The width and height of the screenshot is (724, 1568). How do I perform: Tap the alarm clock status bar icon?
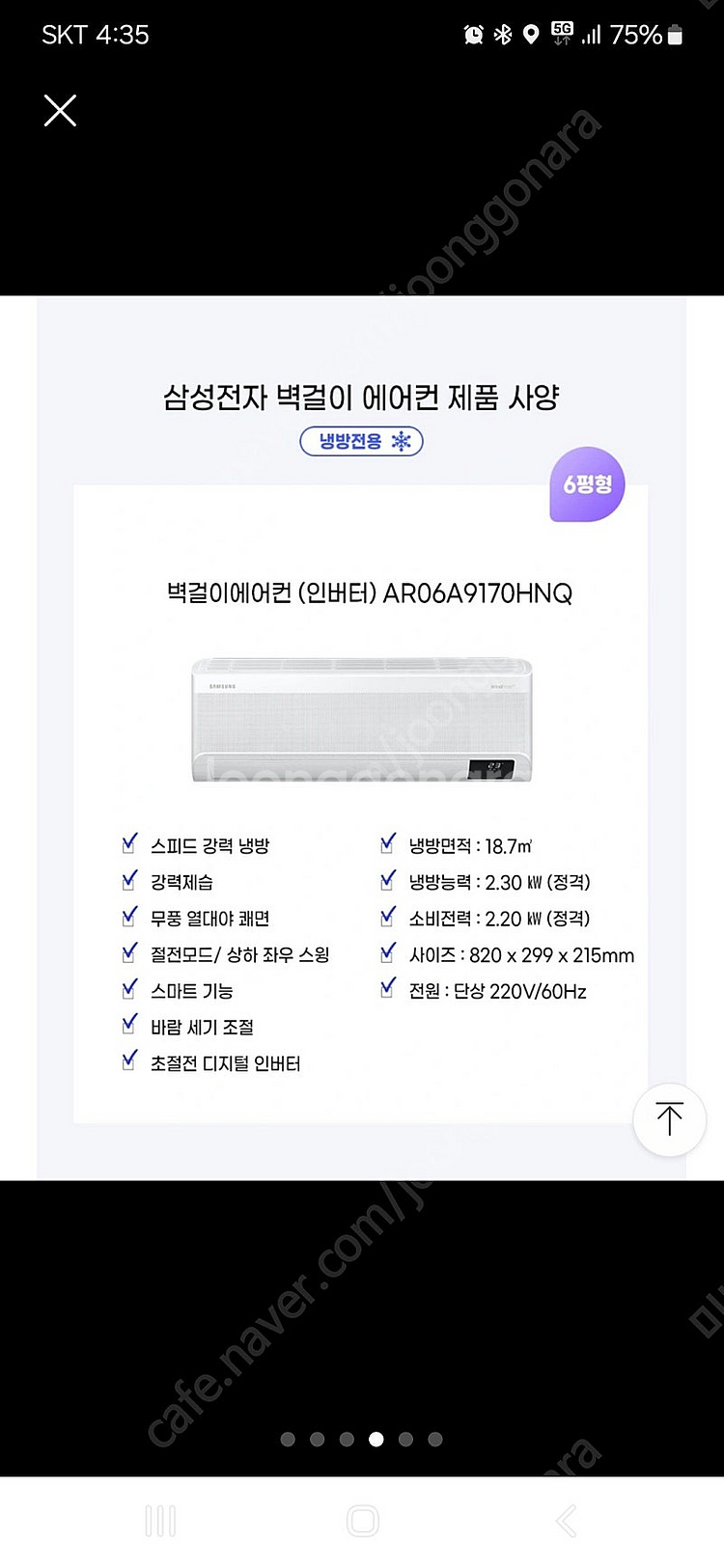tap(474, 34)
